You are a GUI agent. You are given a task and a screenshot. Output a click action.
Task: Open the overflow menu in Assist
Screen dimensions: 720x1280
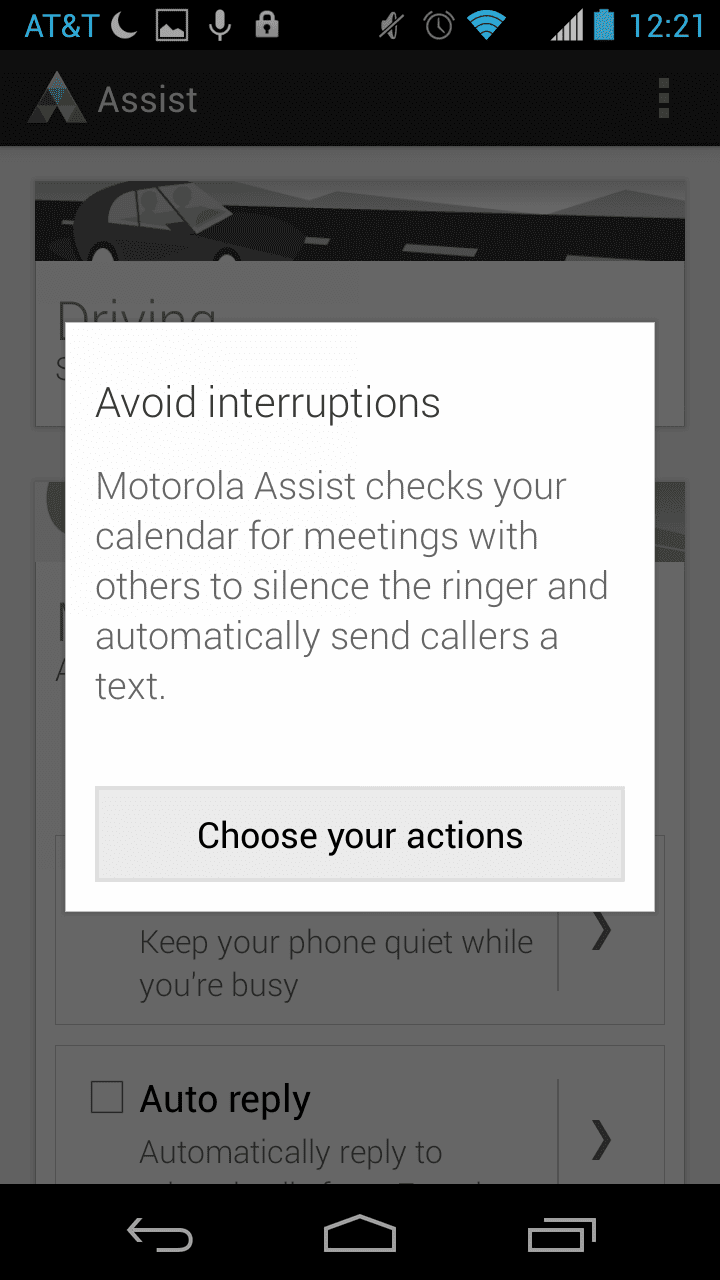(x=663, y=99)
